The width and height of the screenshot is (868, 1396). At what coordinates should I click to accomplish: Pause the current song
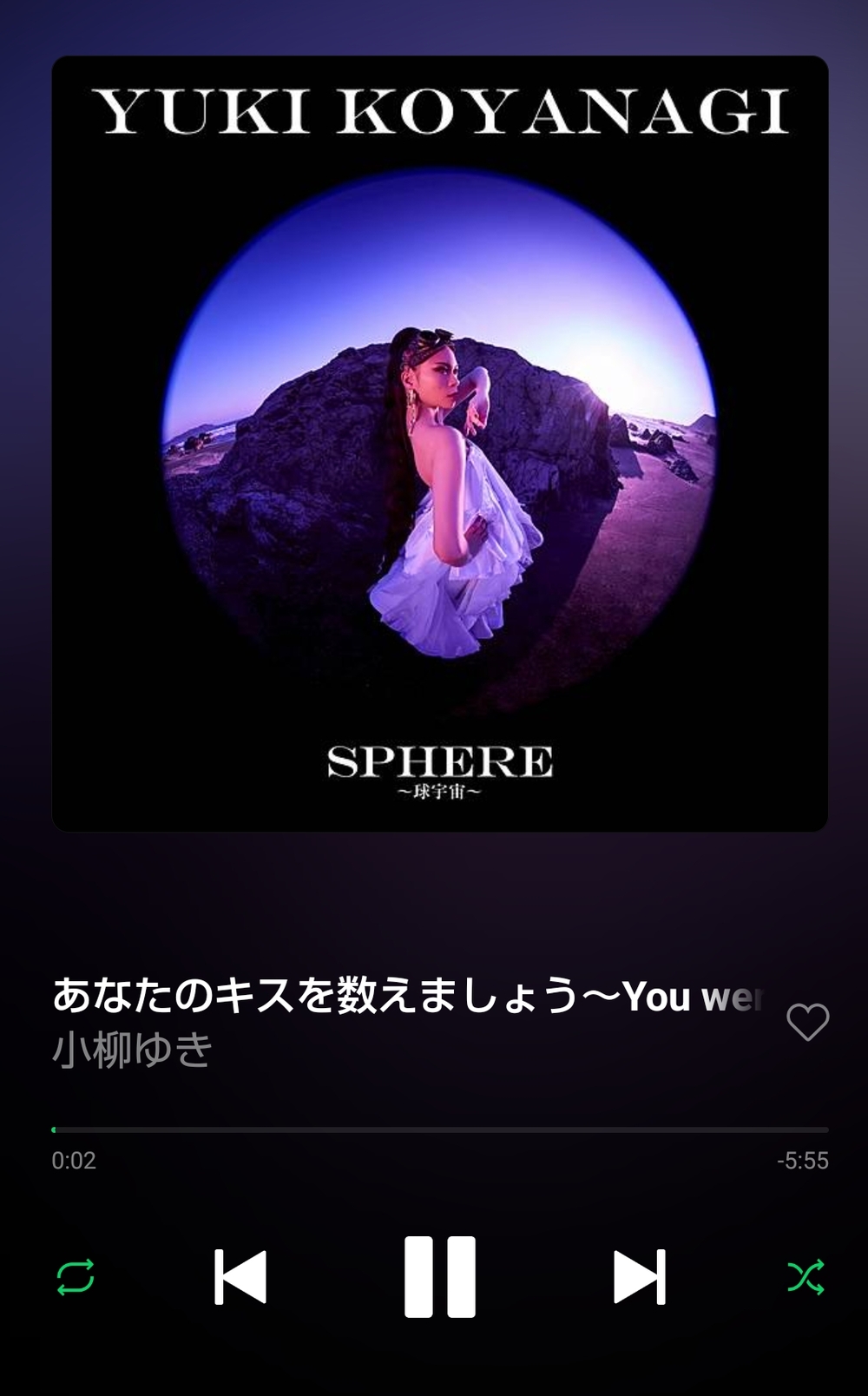440,1277
